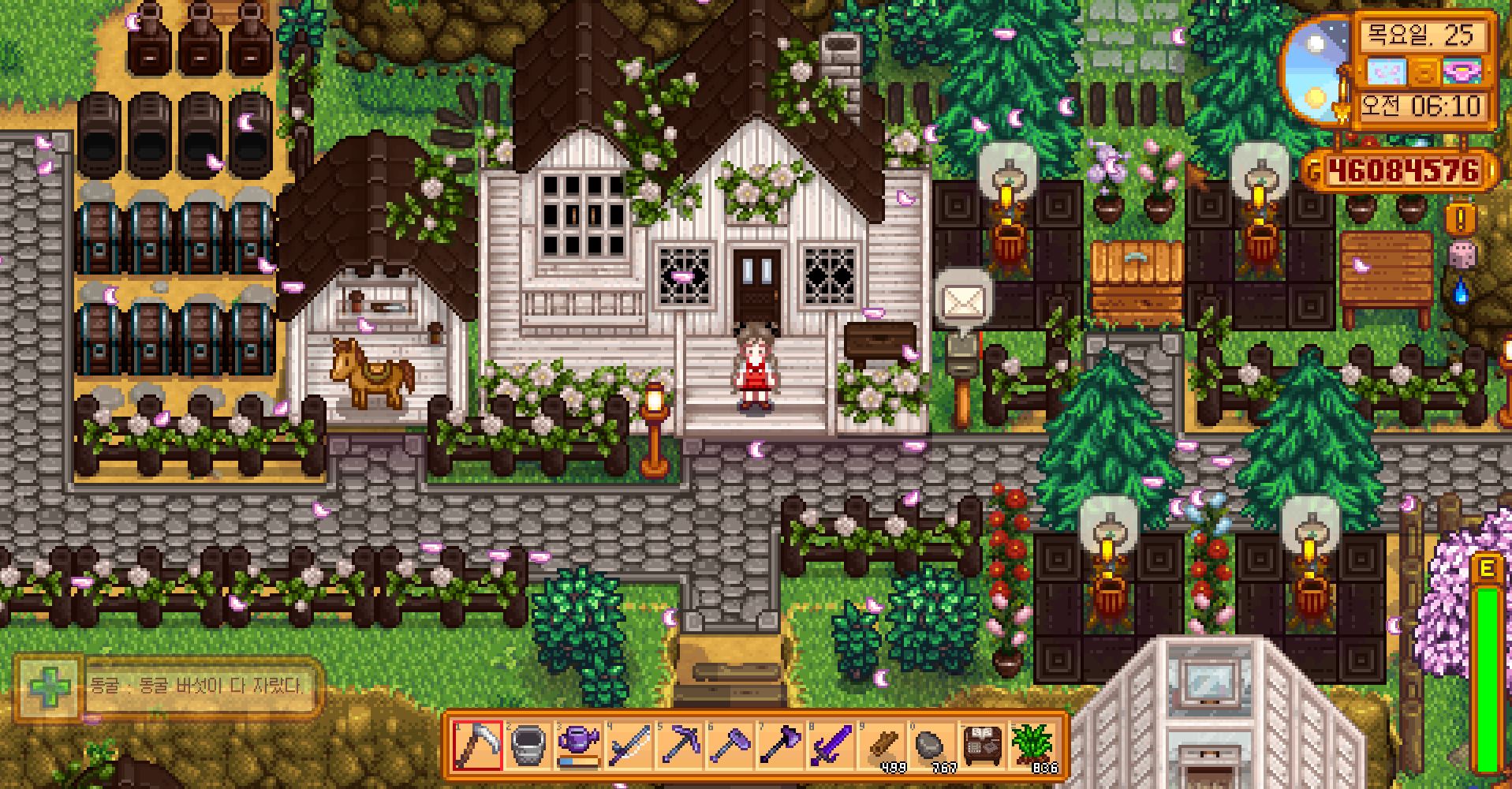Select the stone stack of 767
The image size is (1512, 789).
click(x=932, y=745)
